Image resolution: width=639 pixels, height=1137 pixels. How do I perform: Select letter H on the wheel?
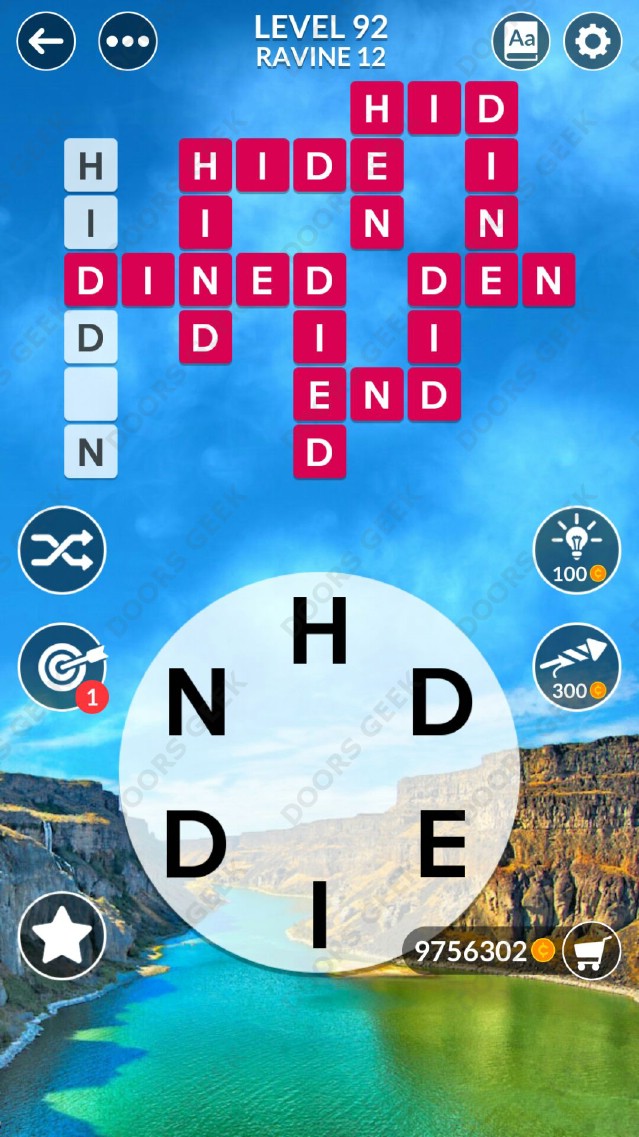319,631
